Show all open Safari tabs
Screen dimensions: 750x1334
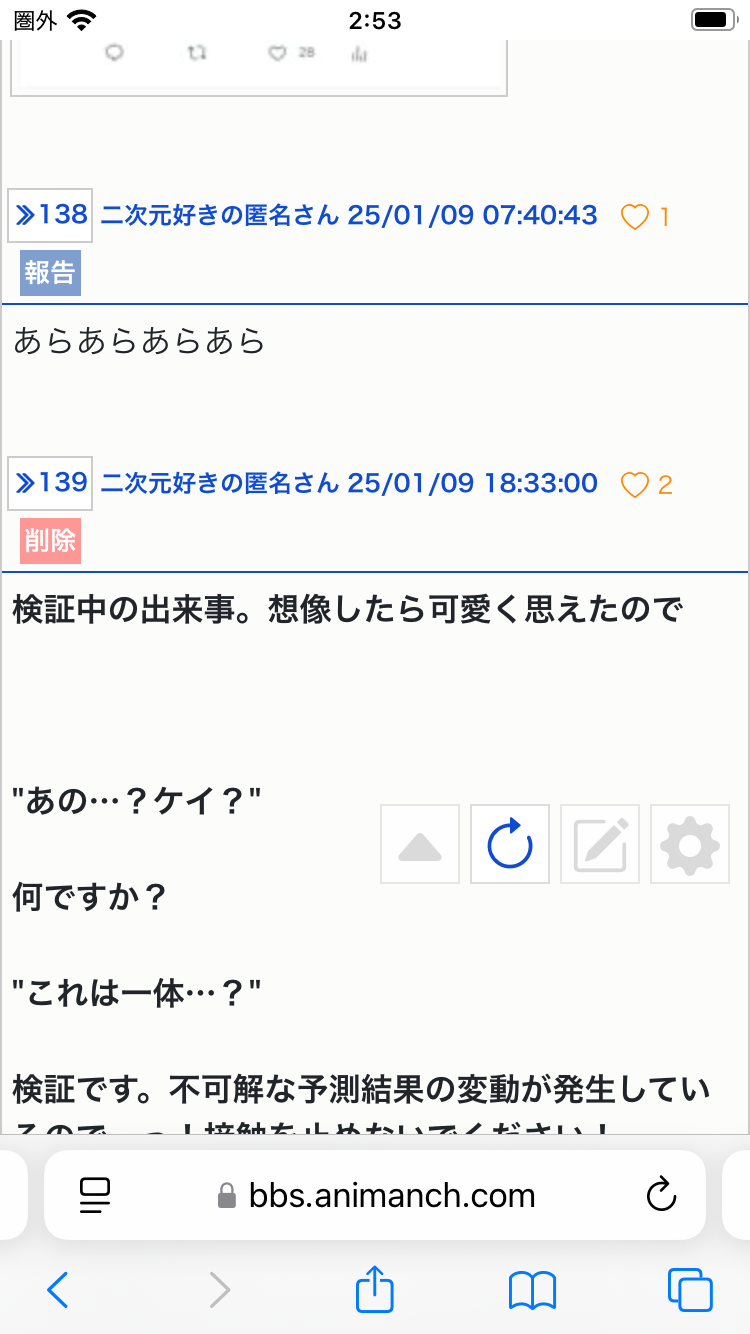[x=690, y=1290]
